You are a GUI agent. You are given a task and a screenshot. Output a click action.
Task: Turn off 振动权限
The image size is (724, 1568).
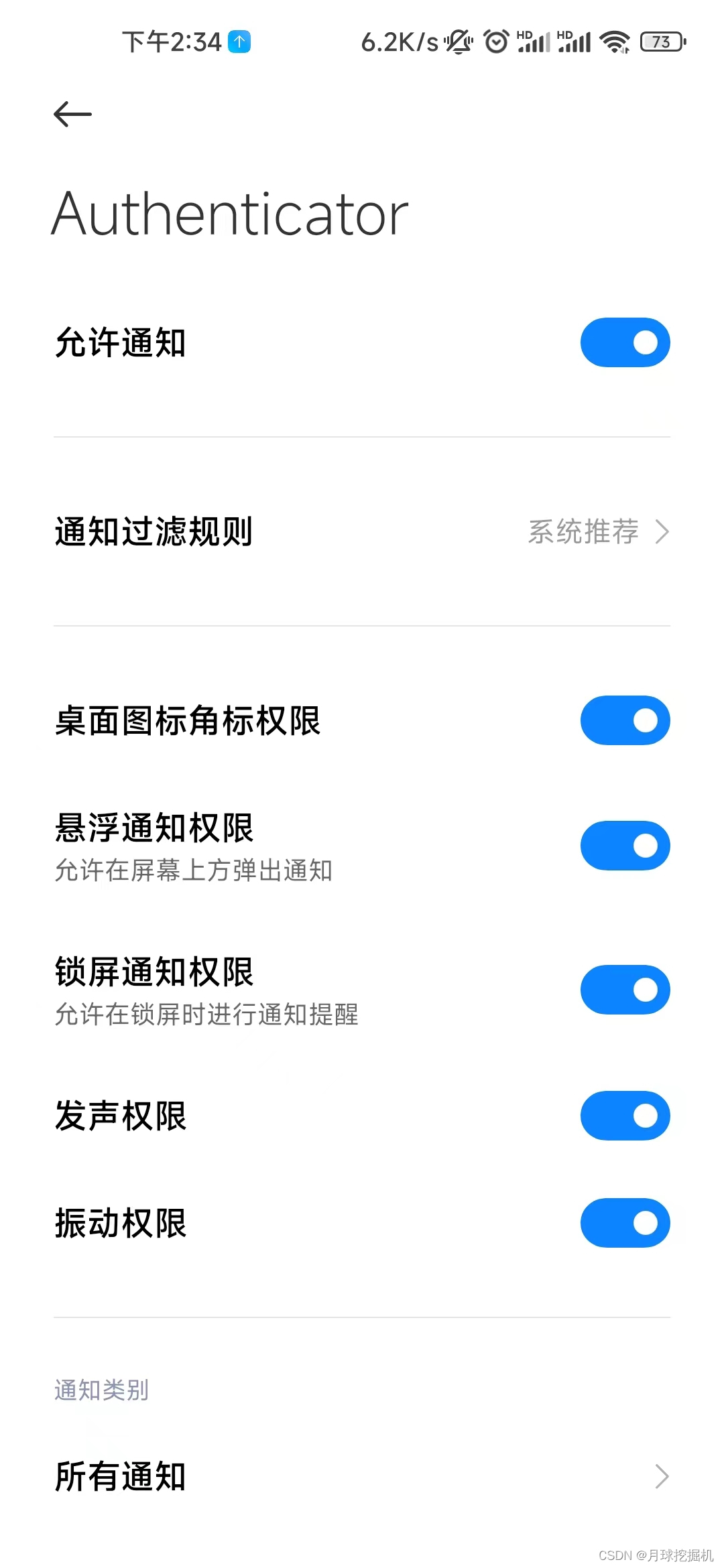625,1223
